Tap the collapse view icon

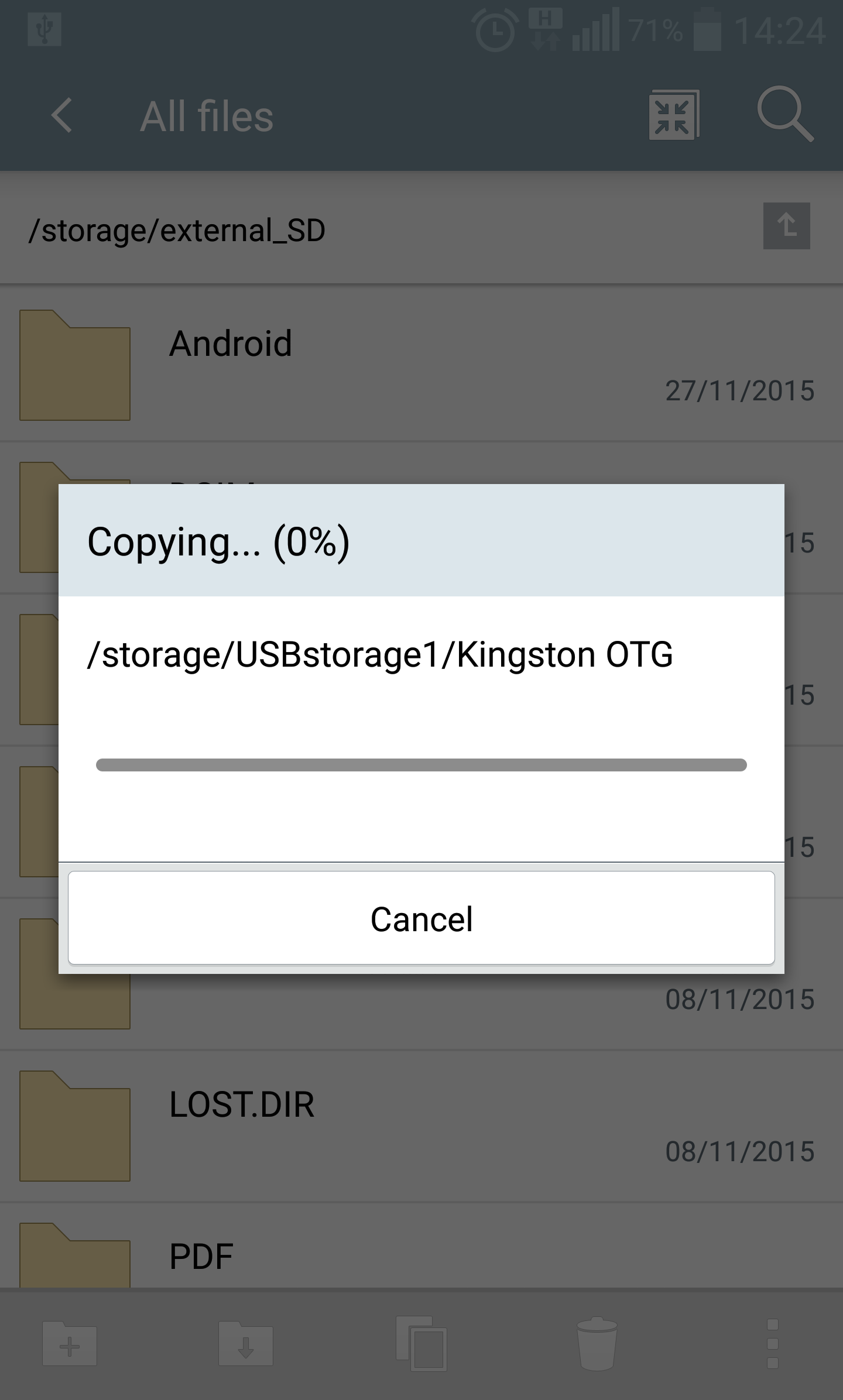[674, 115]
